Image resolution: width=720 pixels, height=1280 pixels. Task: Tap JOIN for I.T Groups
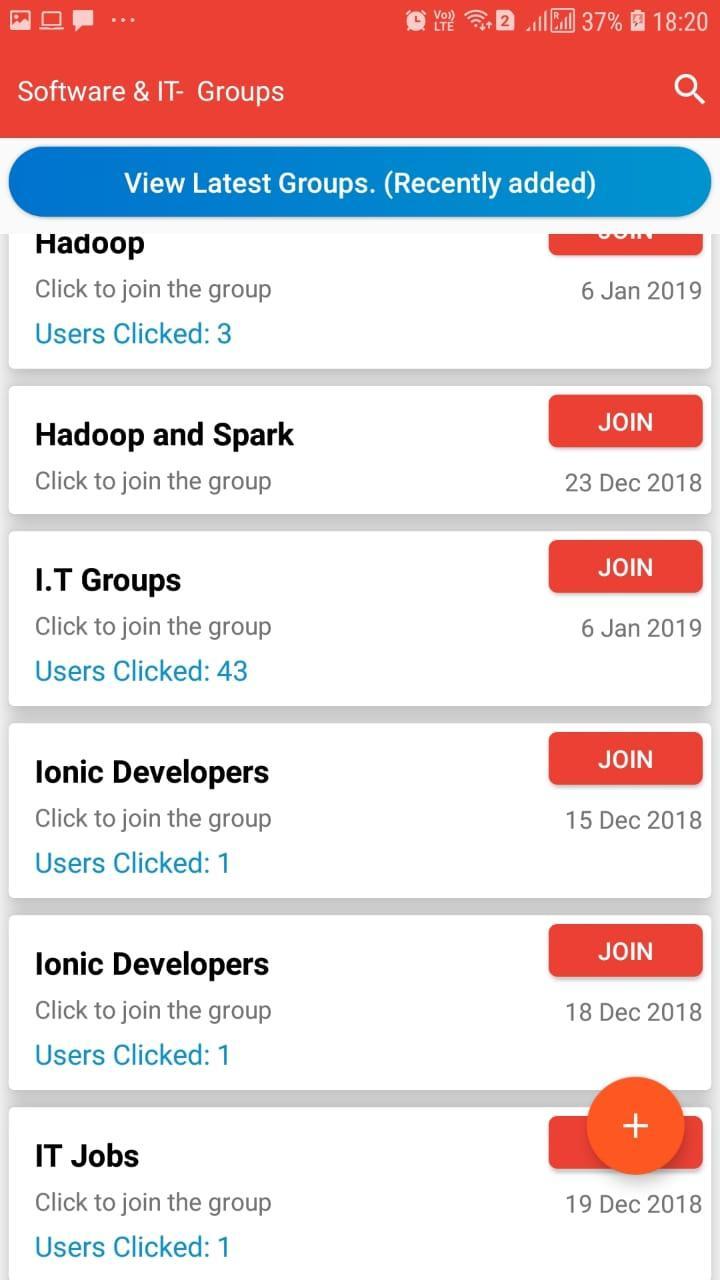coord(625,567)
